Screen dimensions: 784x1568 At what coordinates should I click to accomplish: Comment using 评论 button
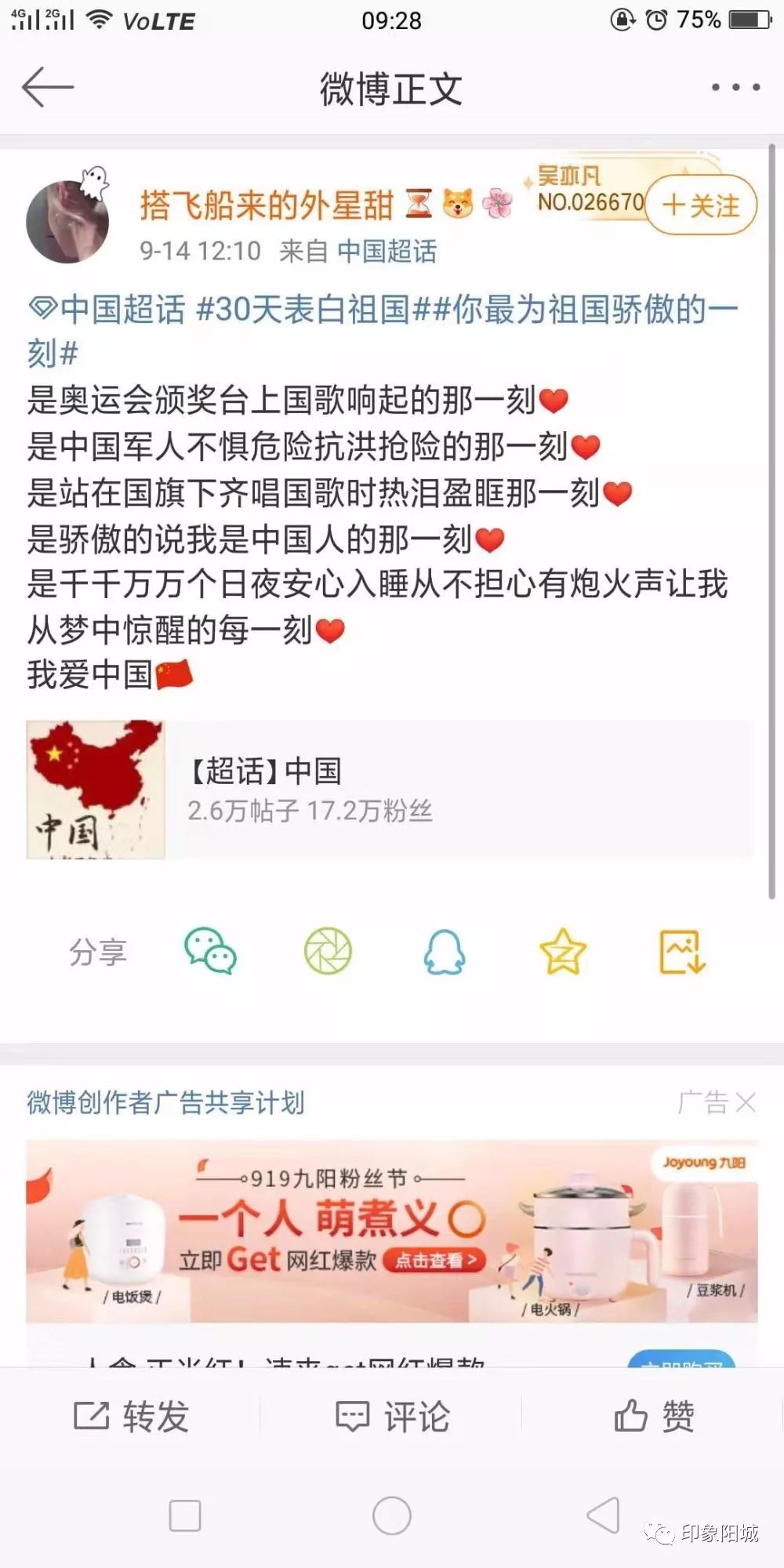point(392,1417)
